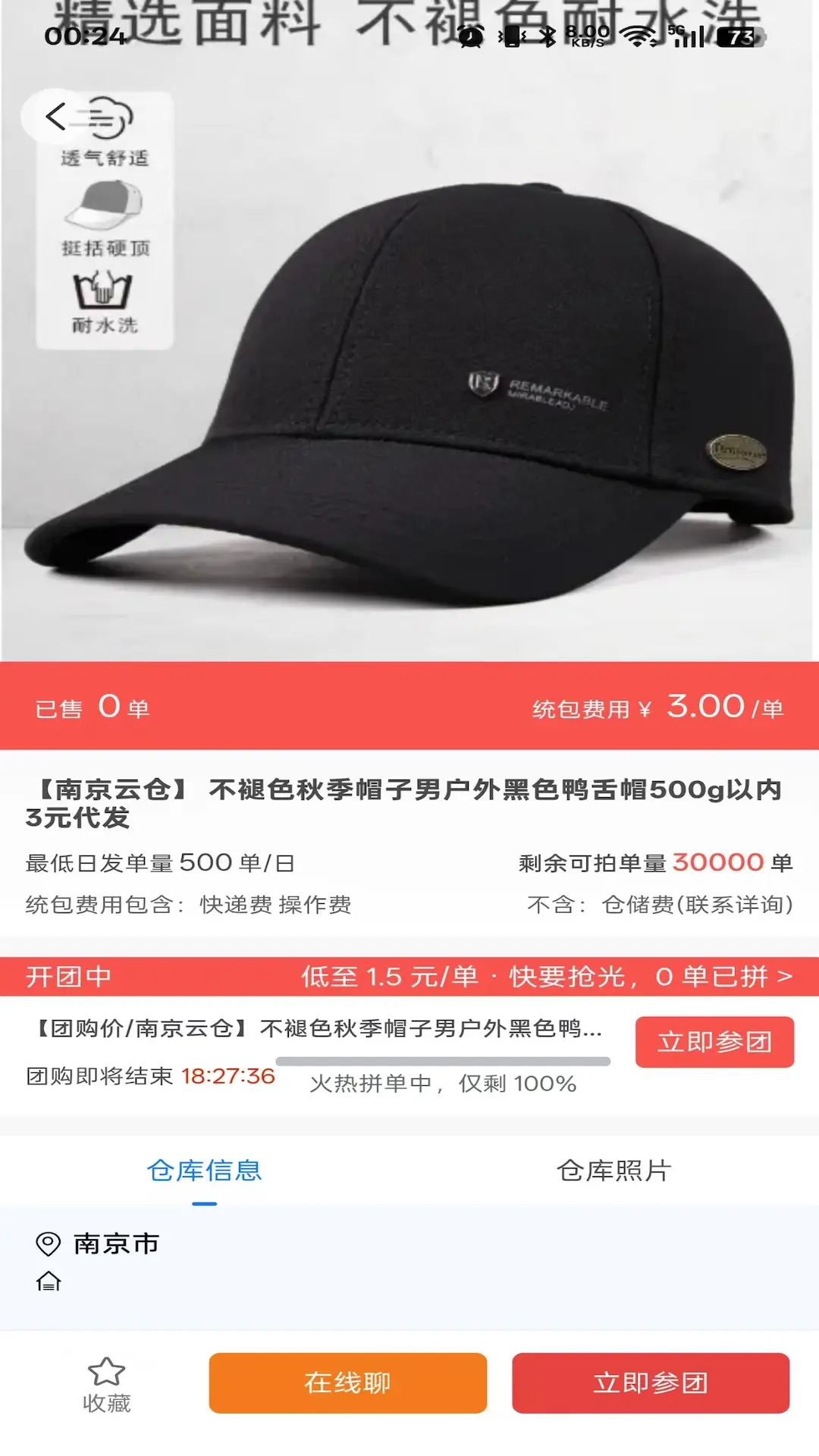
Task: Tap the alarm clock icon in status bar
Action: tap(469, 36)
